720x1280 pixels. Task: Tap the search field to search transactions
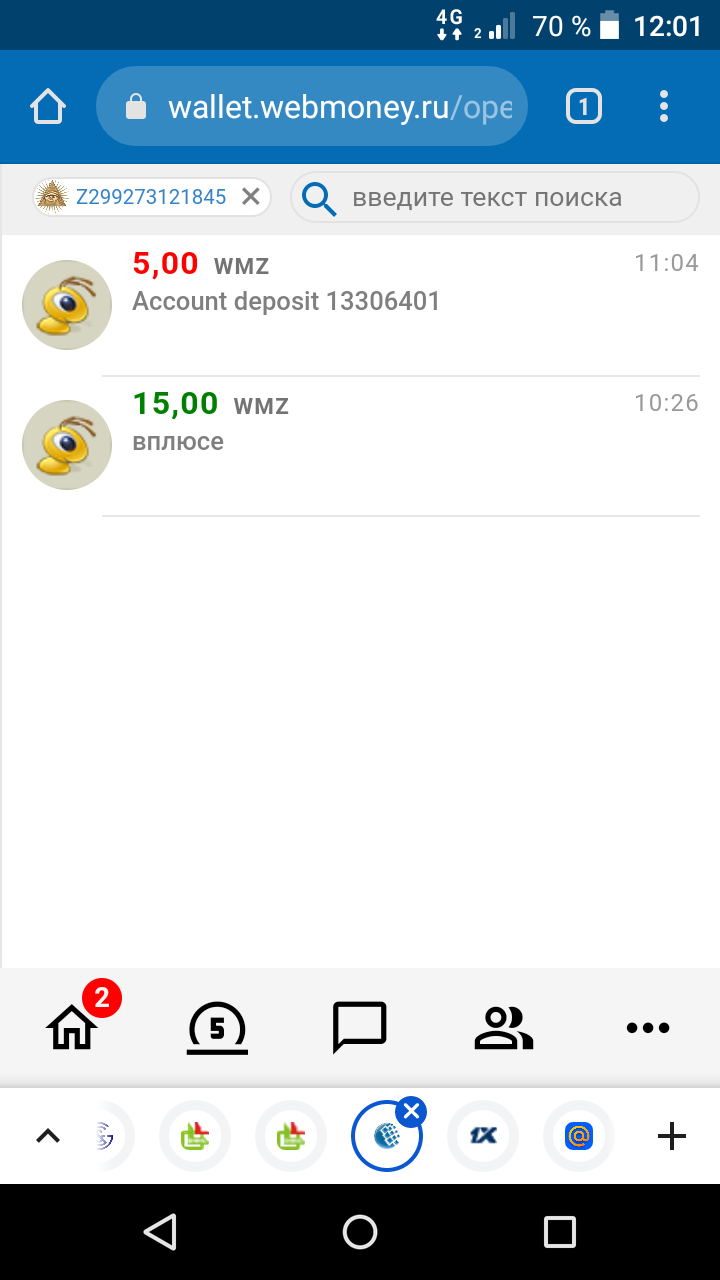point(495,197)
